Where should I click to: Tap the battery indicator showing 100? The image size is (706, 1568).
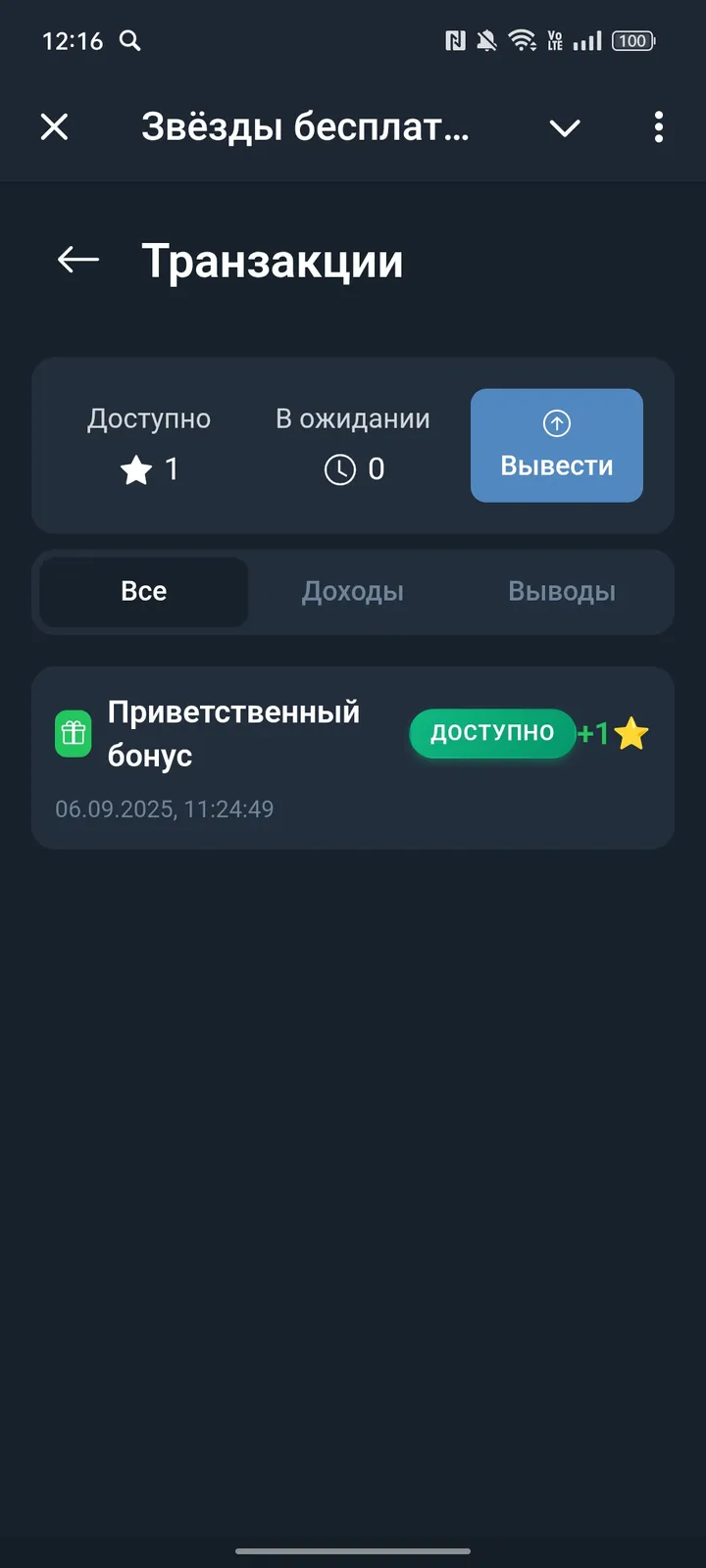tap(632, 41)
